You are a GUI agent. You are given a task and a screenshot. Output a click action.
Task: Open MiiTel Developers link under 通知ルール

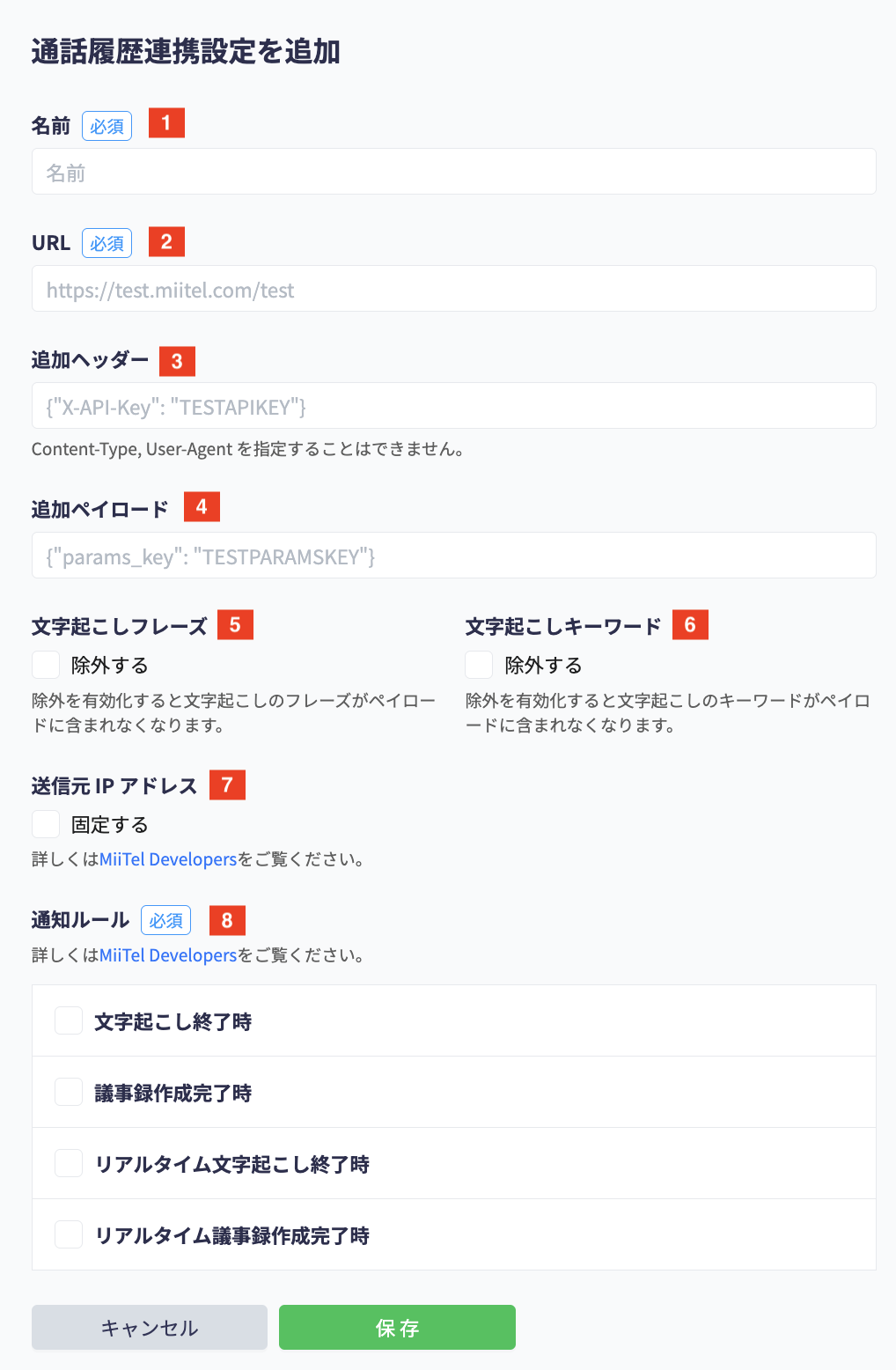168,955
